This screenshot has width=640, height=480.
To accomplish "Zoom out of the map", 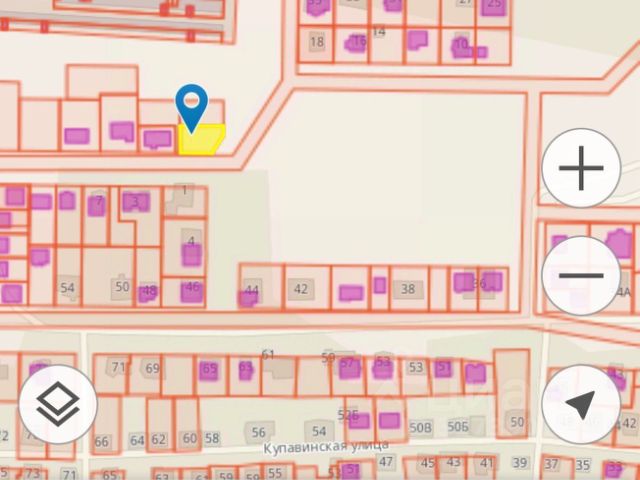I will pos(581,275).
